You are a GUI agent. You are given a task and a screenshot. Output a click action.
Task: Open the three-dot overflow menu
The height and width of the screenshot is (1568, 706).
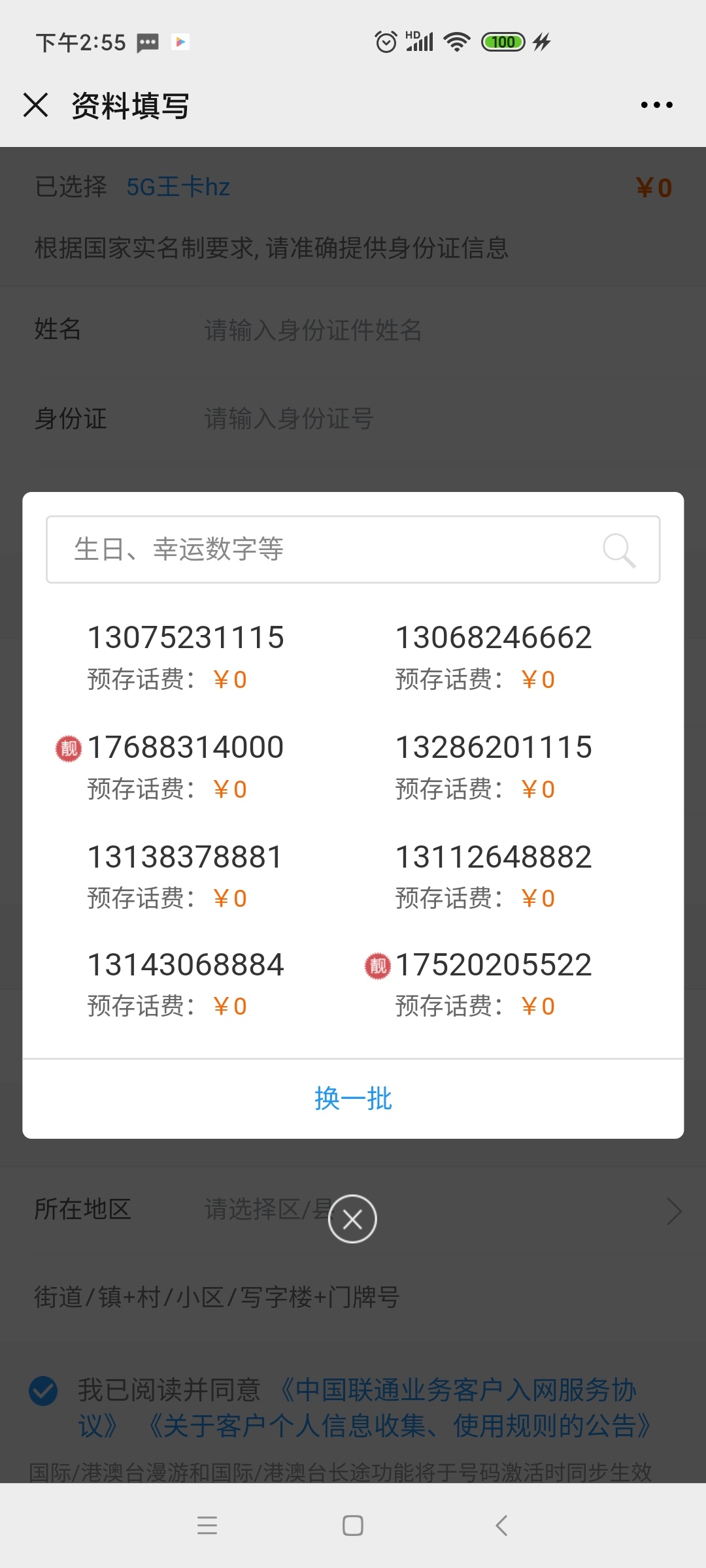pyautogui.click(x=656, y=105)
